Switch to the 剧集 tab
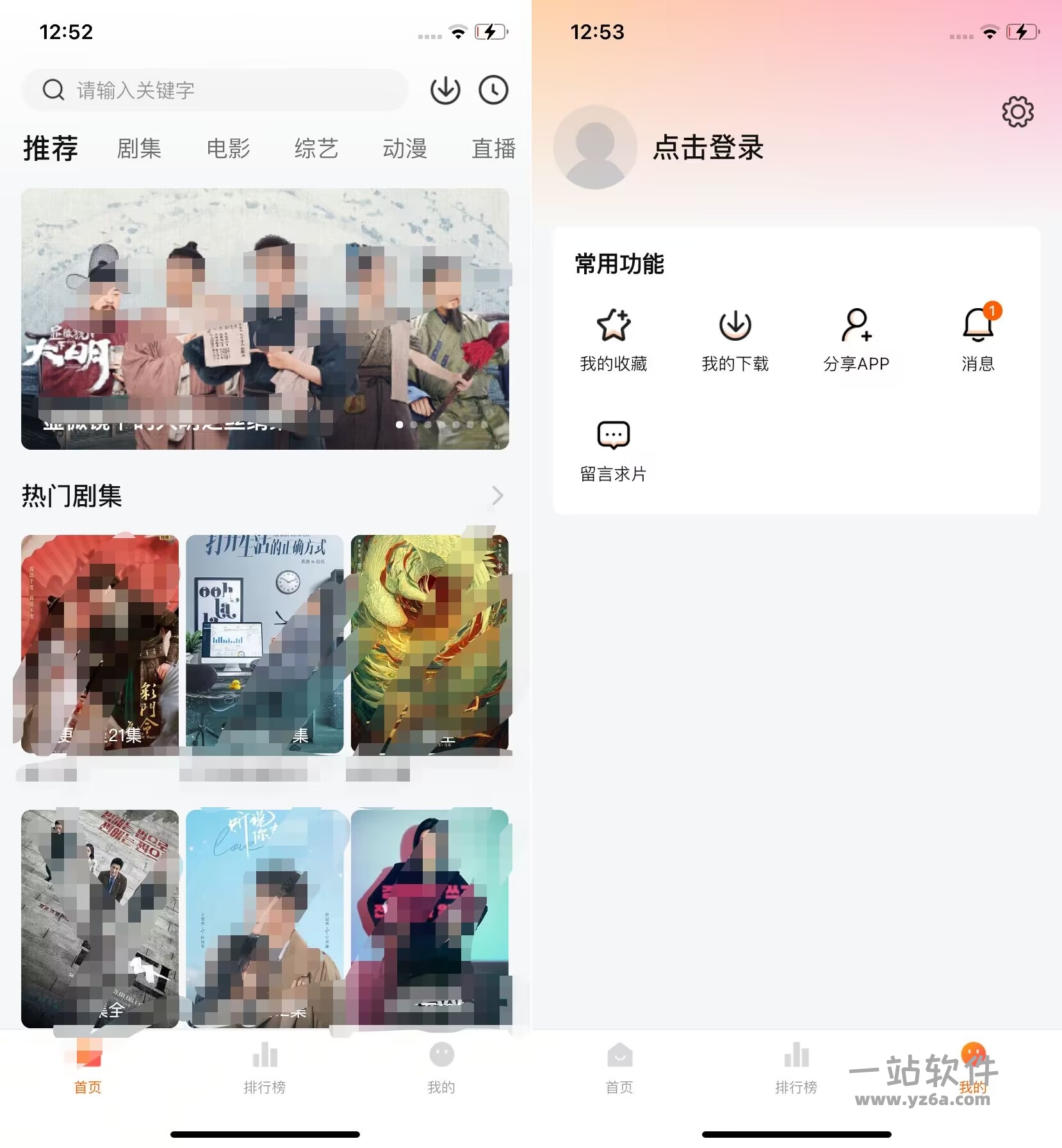 tap(139, 149)
